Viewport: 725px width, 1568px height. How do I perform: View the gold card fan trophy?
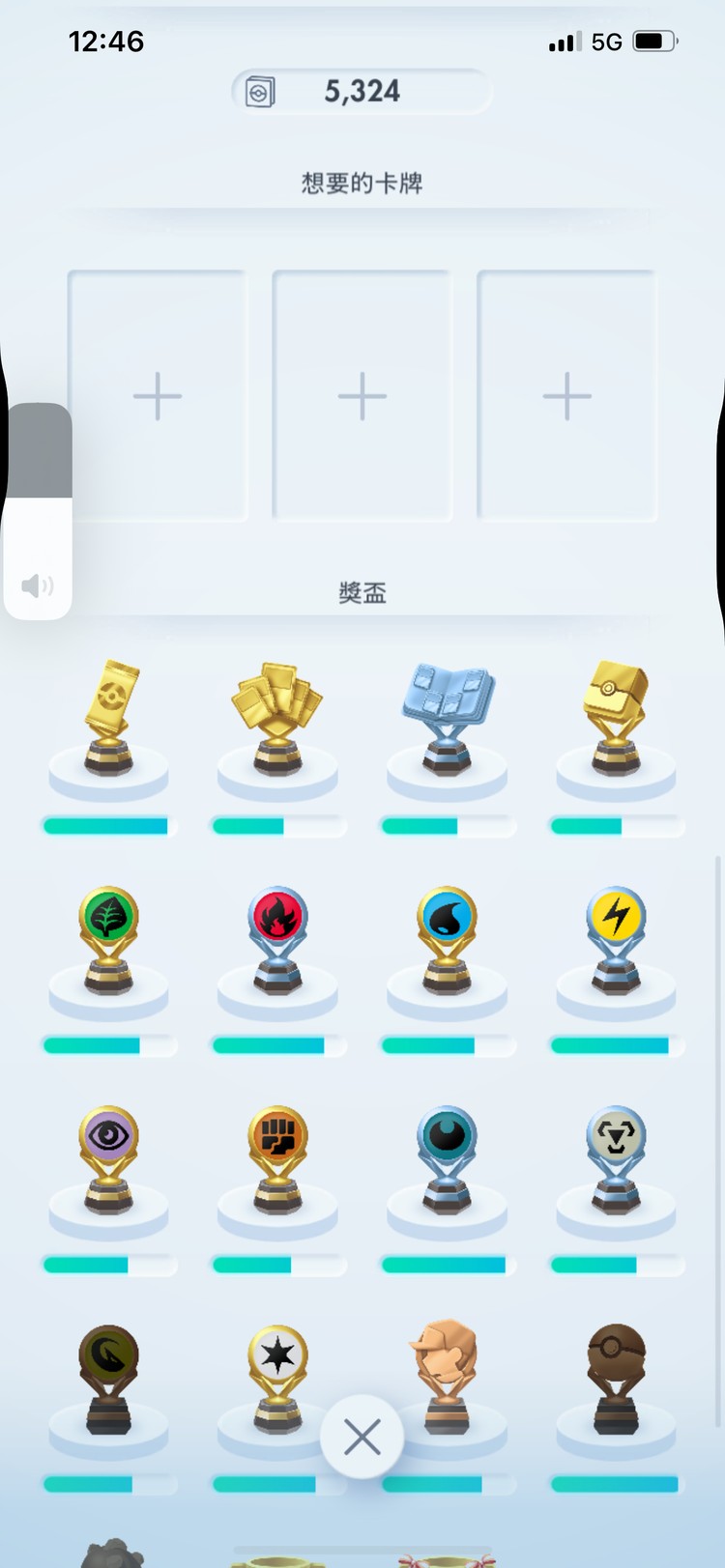click(x=277, y=720)
